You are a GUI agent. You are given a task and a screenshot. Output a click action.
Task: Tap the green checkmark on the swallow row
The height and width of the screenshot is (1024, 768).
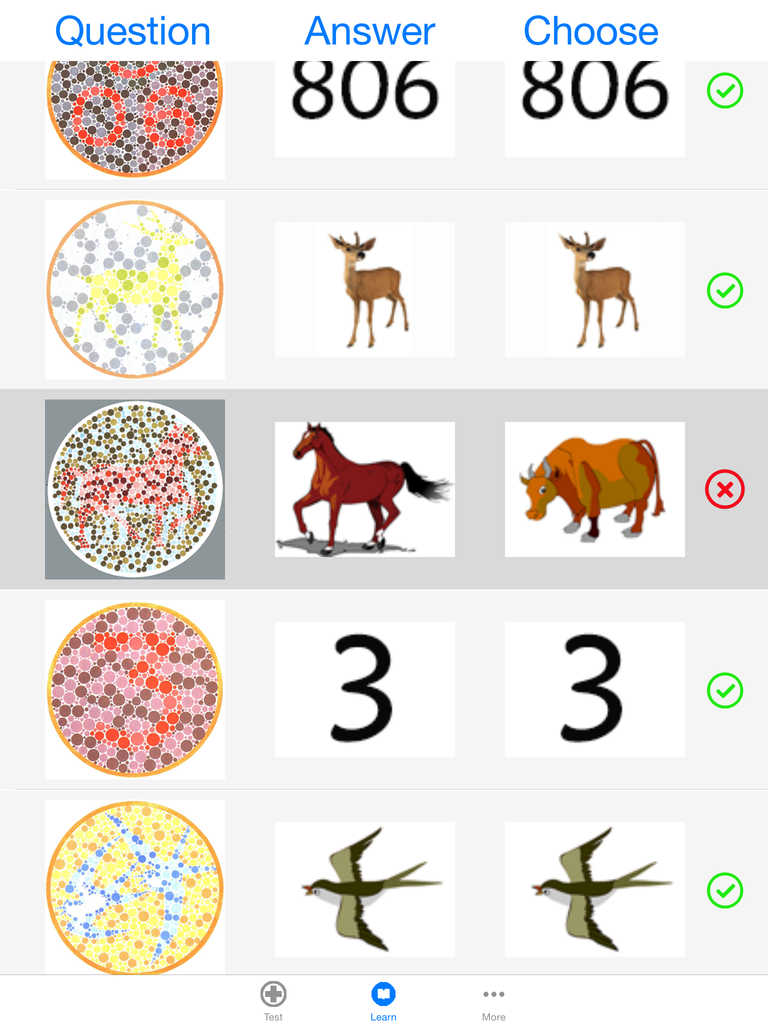click(x=724, y=889)
